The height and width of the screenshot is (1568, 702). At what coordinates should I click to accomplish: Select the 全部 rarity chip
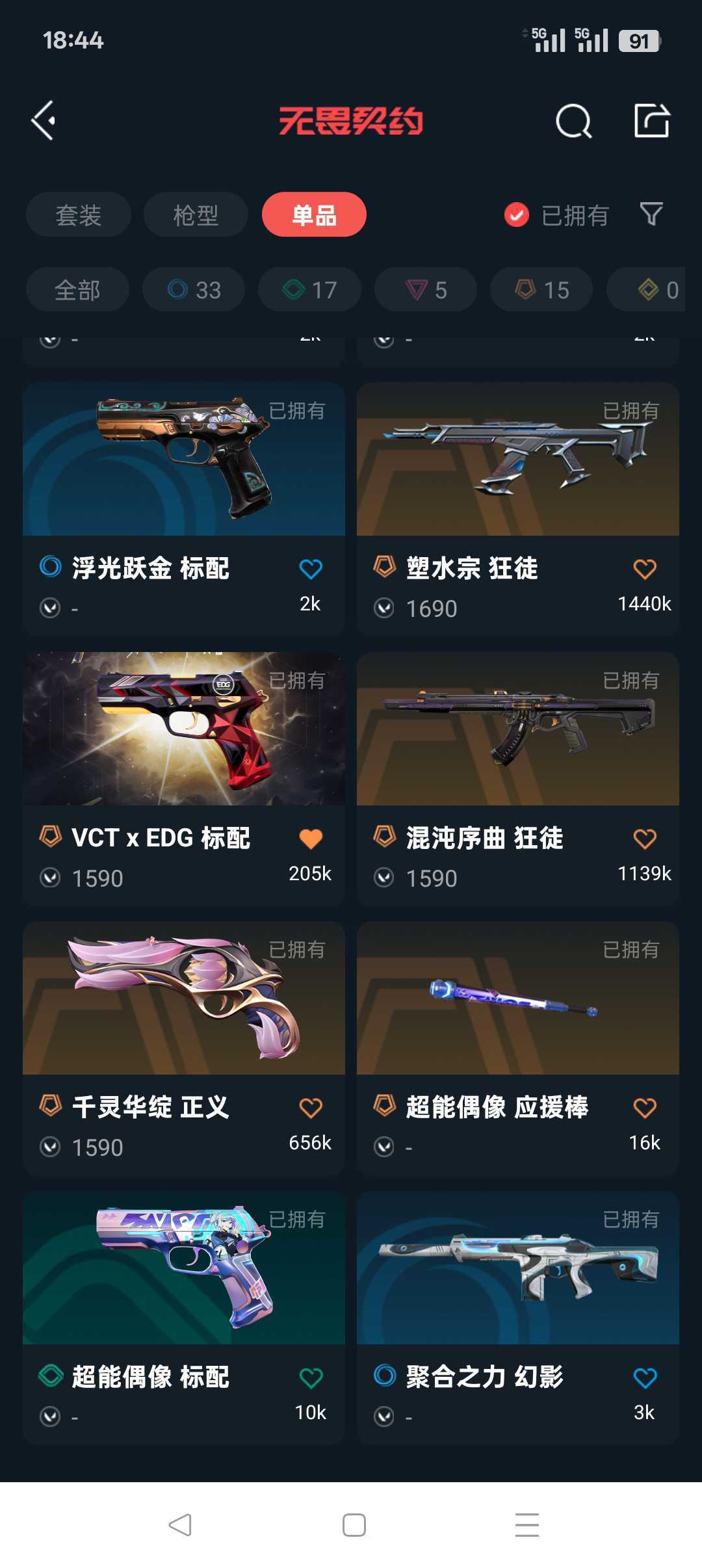coord(77,289)
